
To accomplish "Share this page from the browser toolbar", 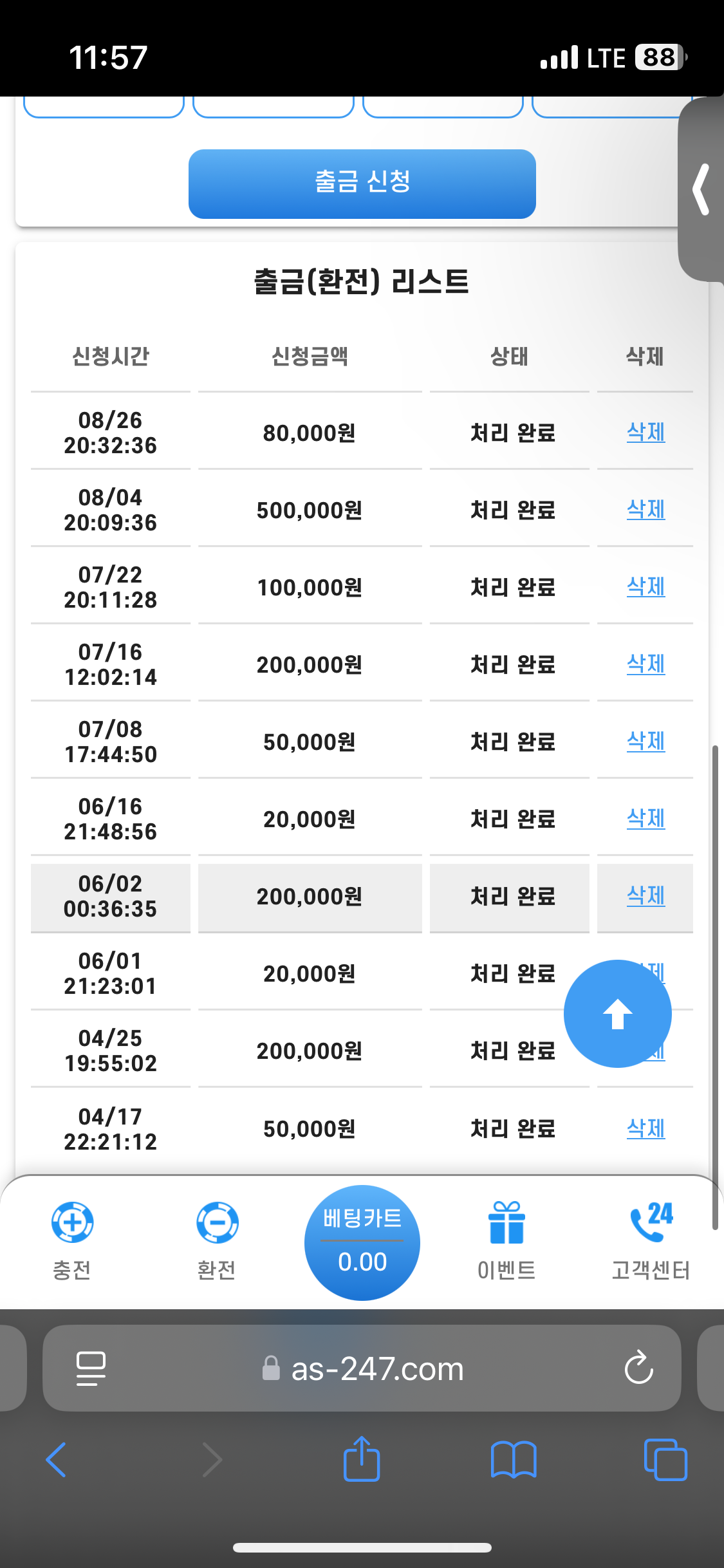I will coord(362,1459).
